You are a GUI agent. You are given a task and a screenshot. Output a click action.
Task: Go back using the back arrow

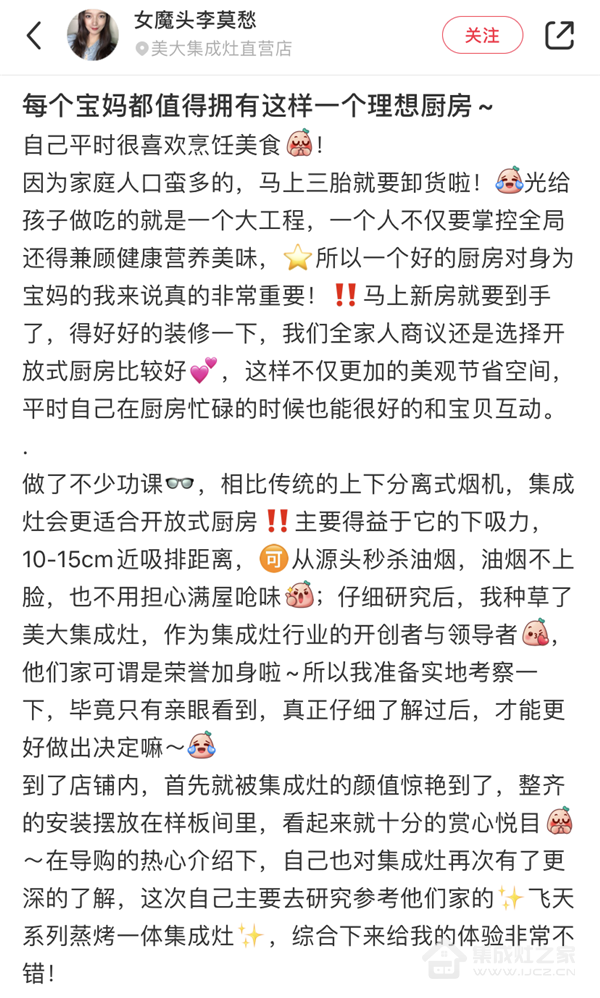[x=34, y=36]
